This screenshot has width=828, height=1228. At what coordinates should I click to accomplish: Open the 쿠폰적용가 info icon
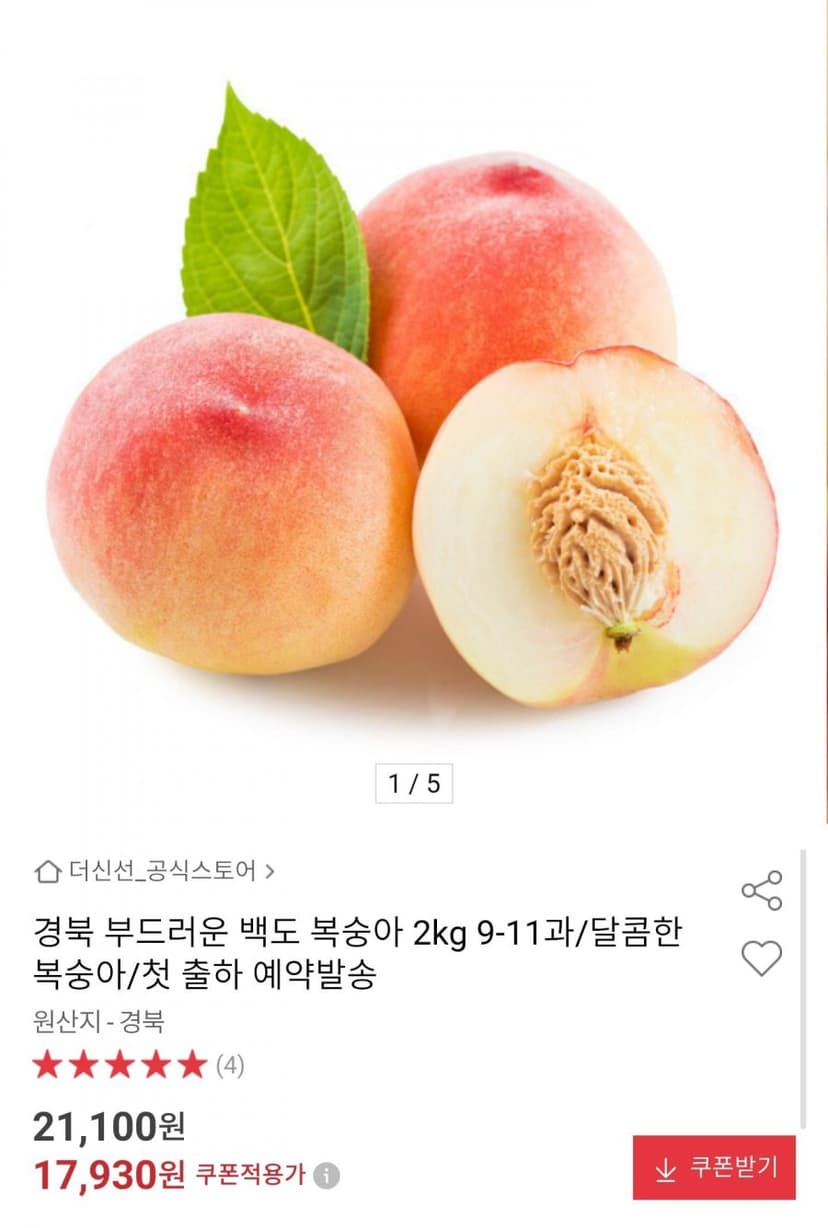click(326, 1175)
